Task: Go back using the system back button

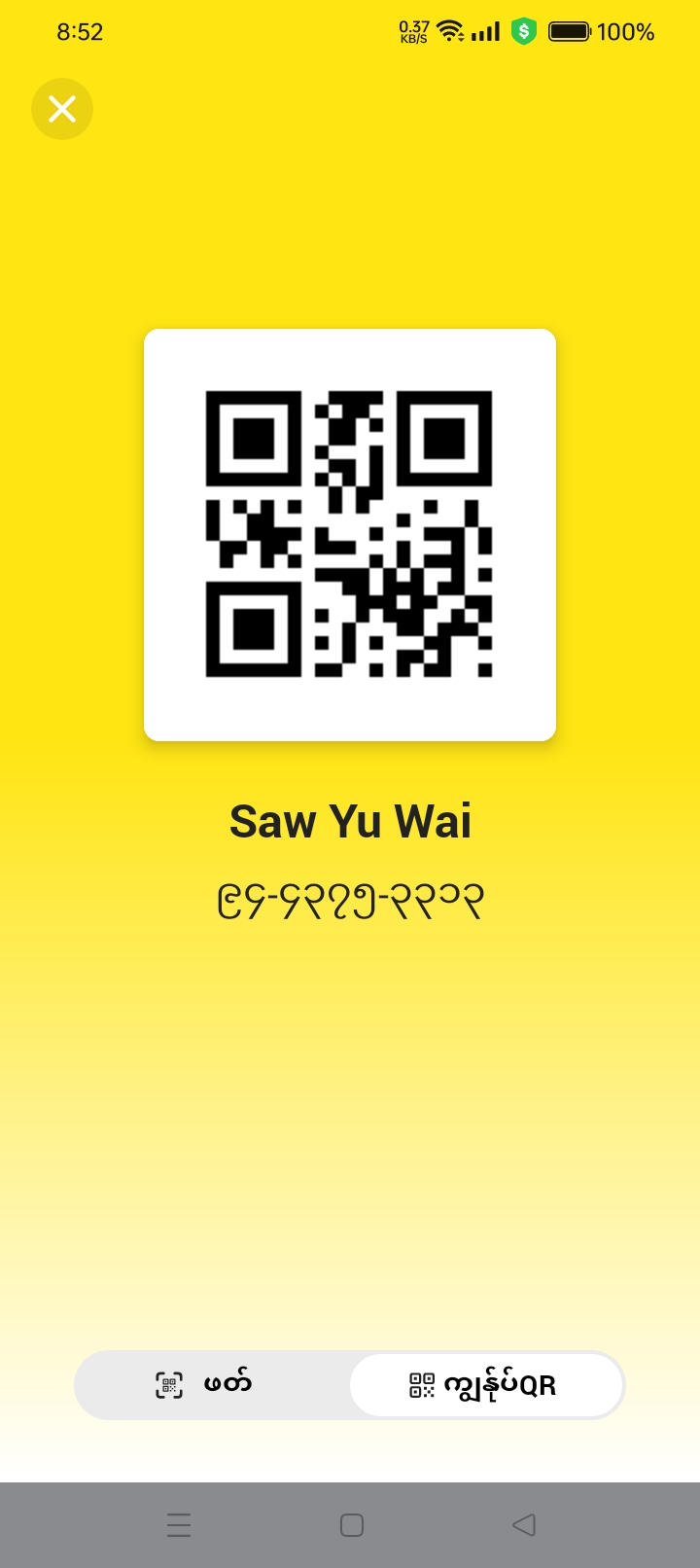Action: [524, 1524]
